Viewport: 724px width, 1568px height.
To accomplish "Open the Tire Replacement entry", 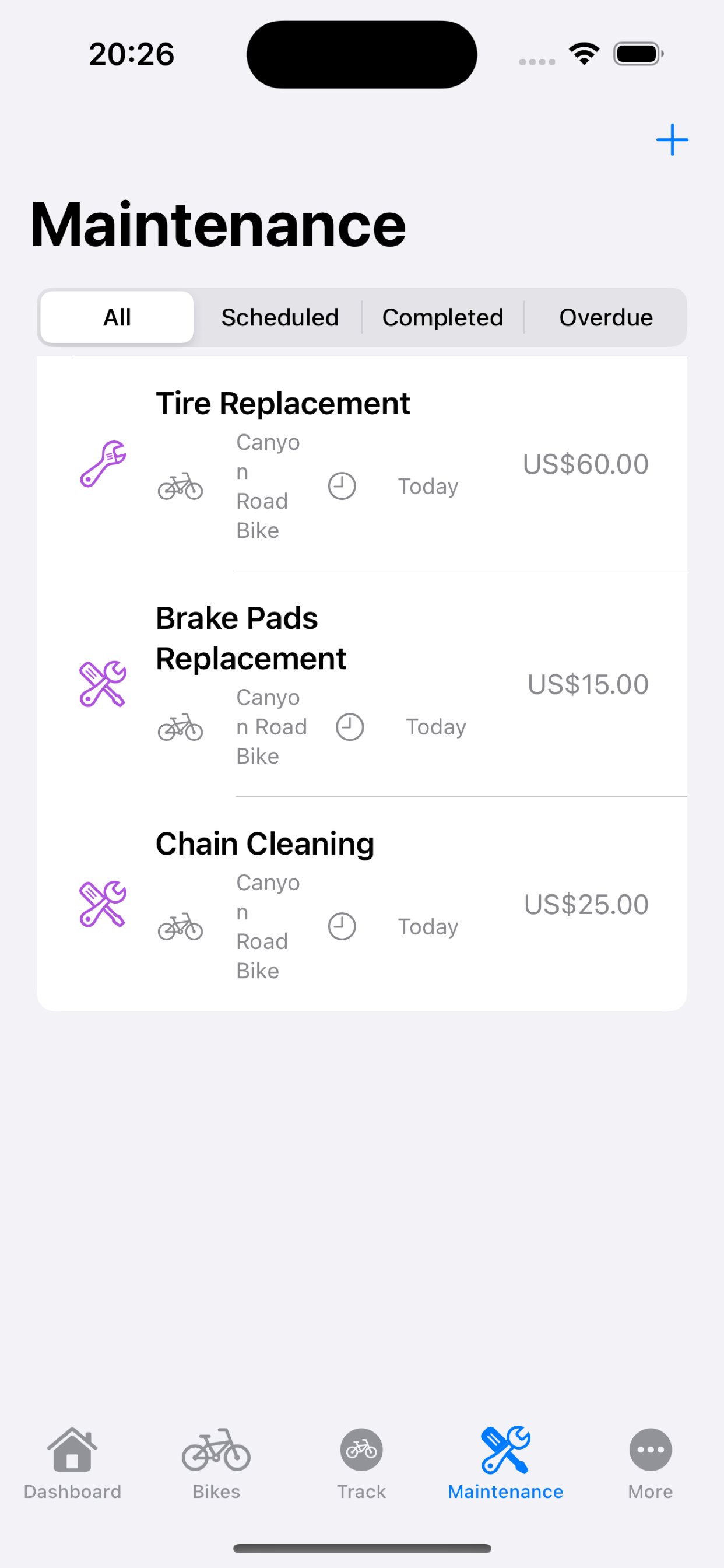I will point(361,464).
